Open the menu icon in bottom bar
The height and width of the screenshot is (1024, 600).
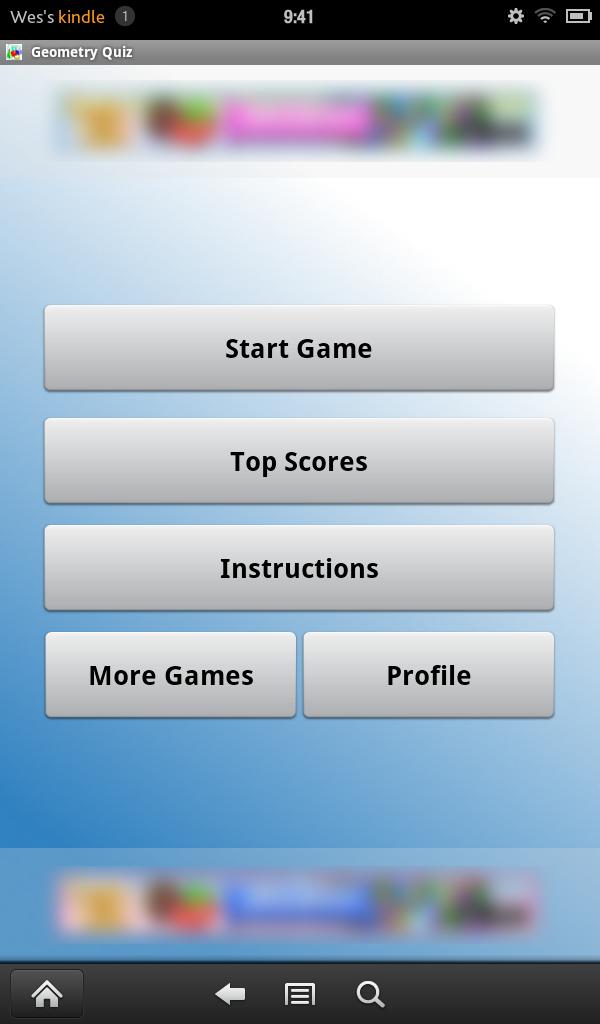click(x=299, y=993)
